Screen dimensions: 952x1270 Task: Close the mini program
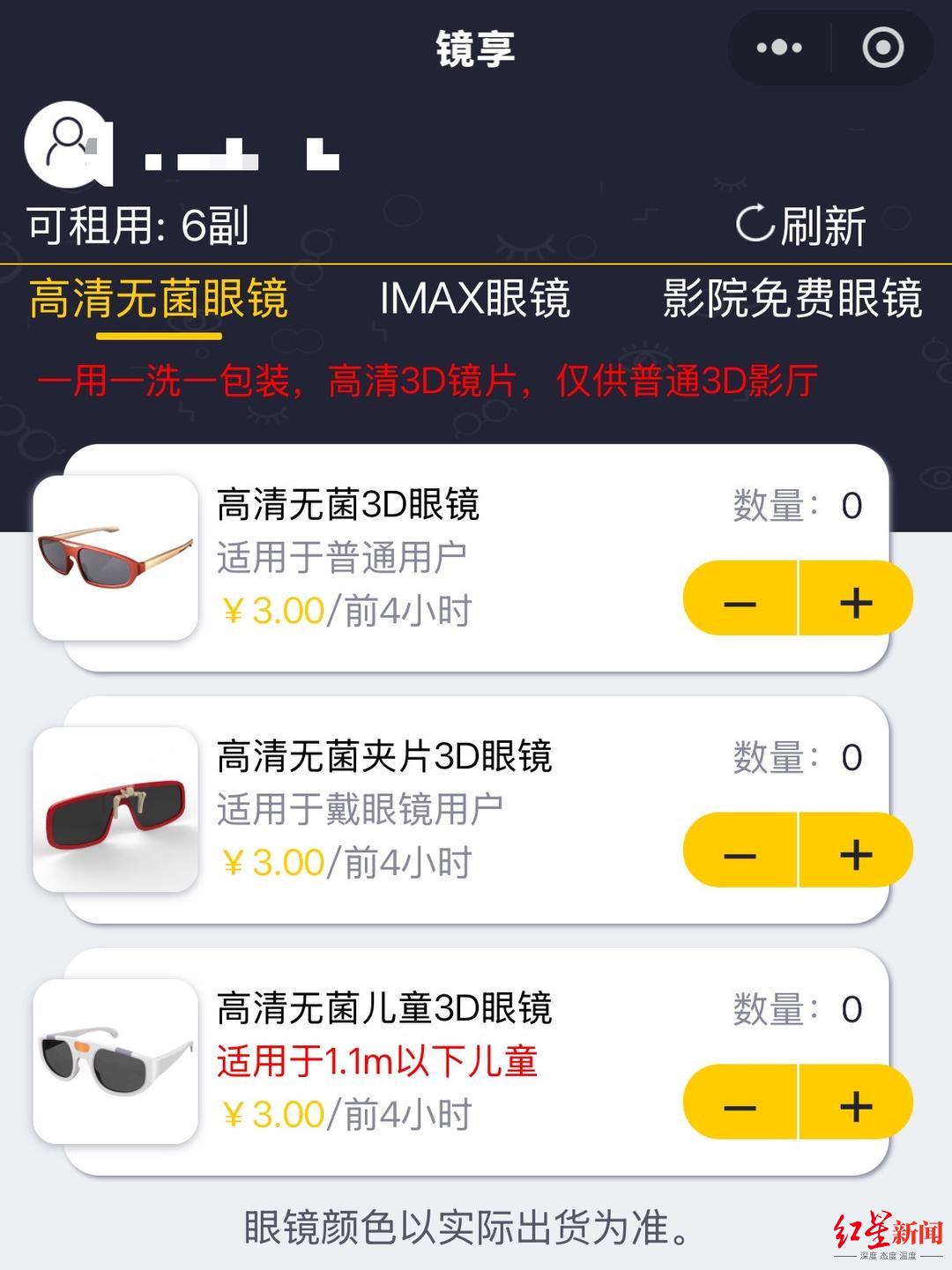click(882, 48)
